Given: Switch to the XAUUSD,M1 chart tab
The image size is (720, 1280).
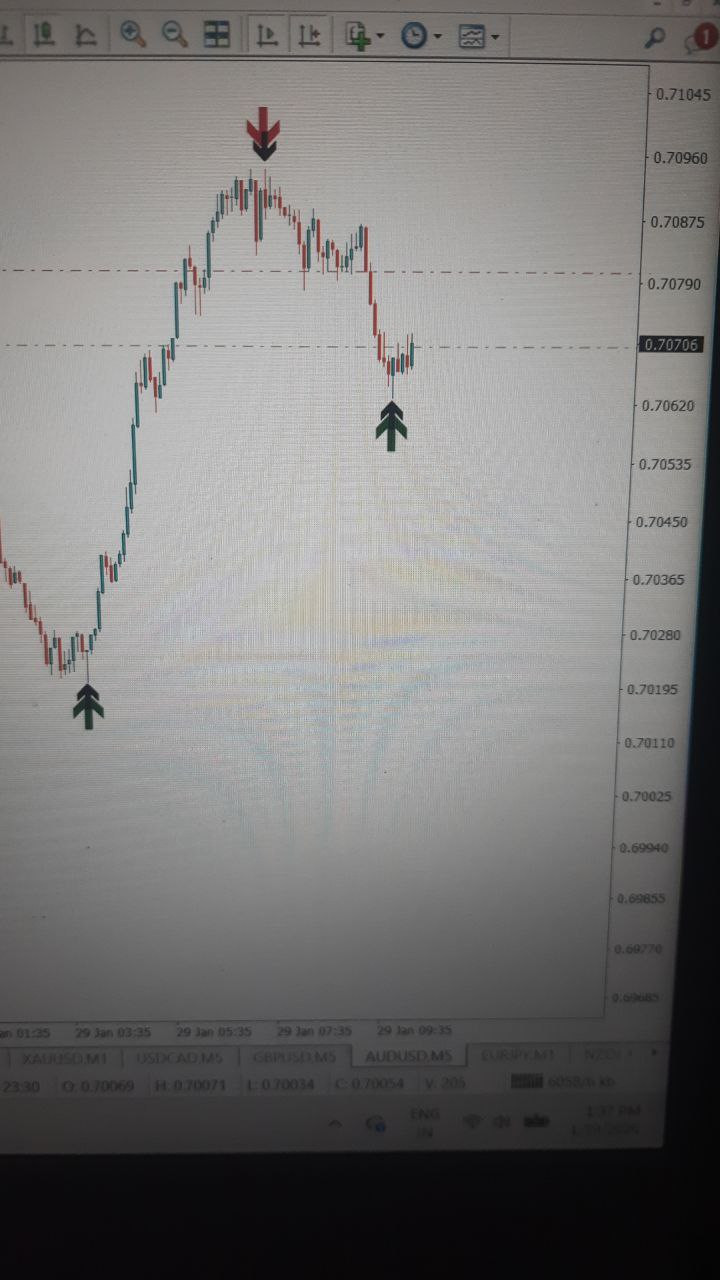Looking at the screenshot, I should pos(63,1057).
